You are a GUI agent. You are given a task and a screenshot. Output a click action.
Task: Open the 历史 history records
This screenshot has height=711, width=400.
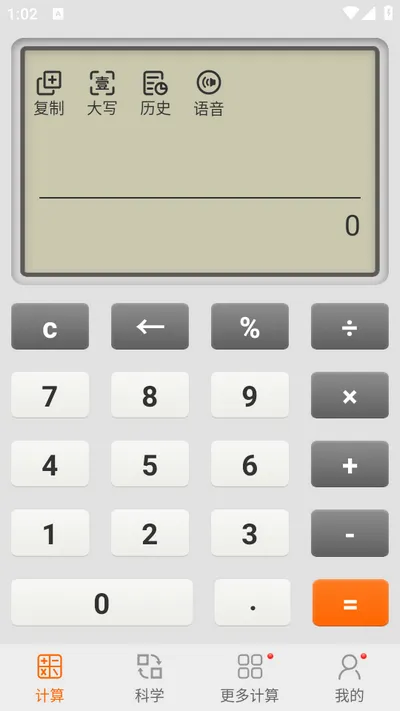pyautogui.click(x=155, y=93)
